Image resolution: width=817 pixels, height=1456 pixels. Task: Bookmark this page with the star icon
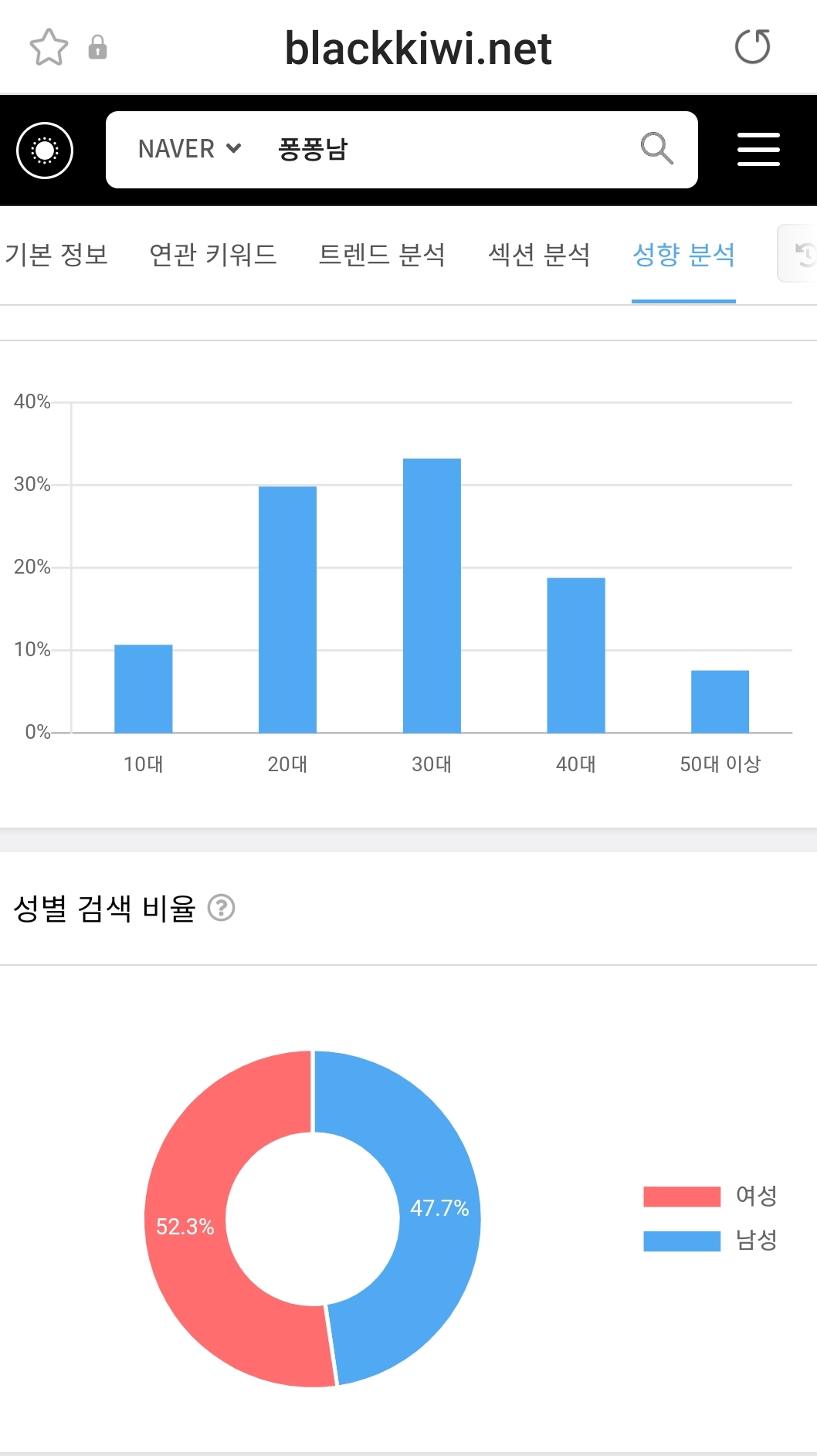coord(49,47)
